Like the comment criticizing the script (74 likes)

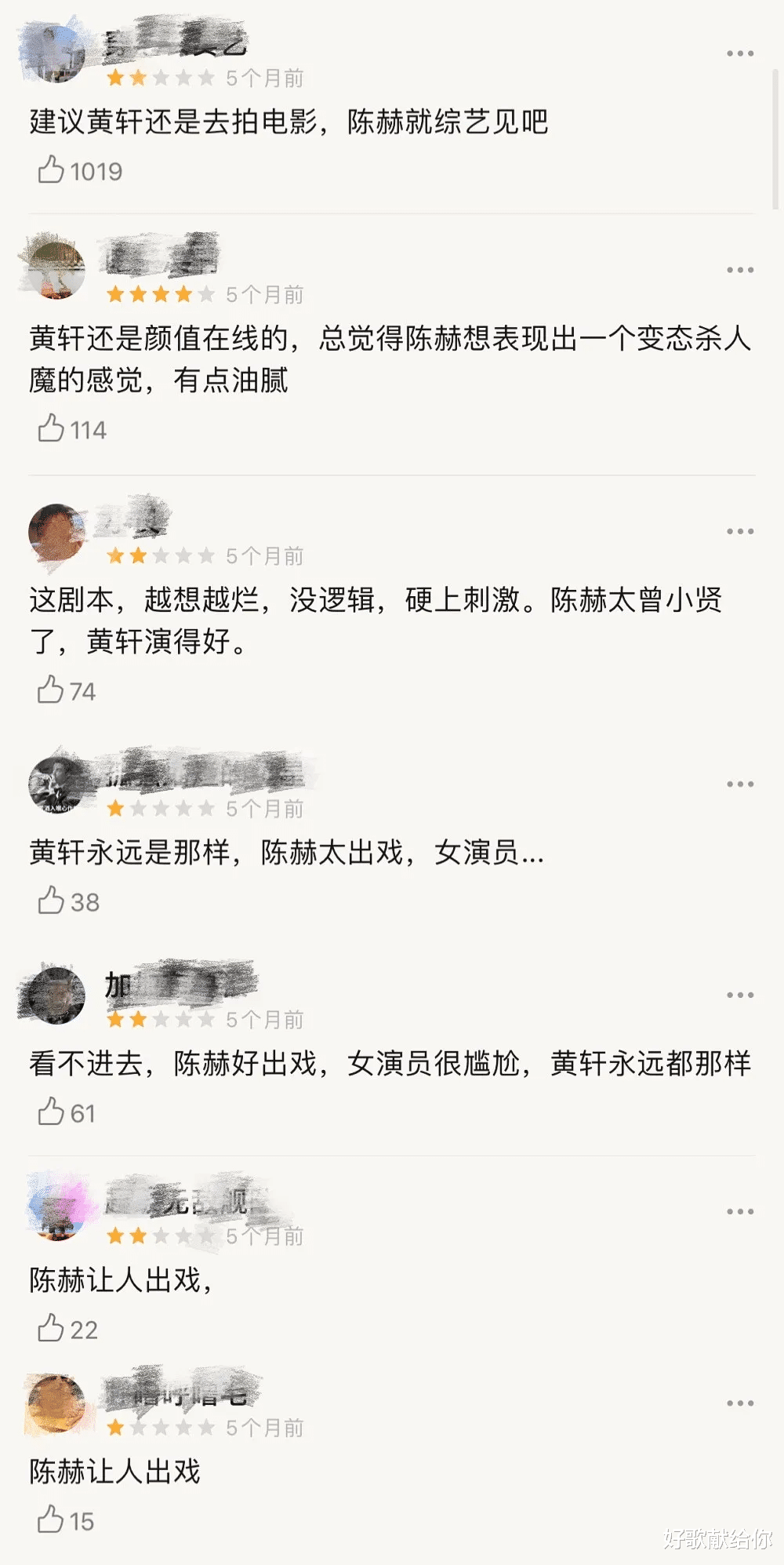click(52, 692)
